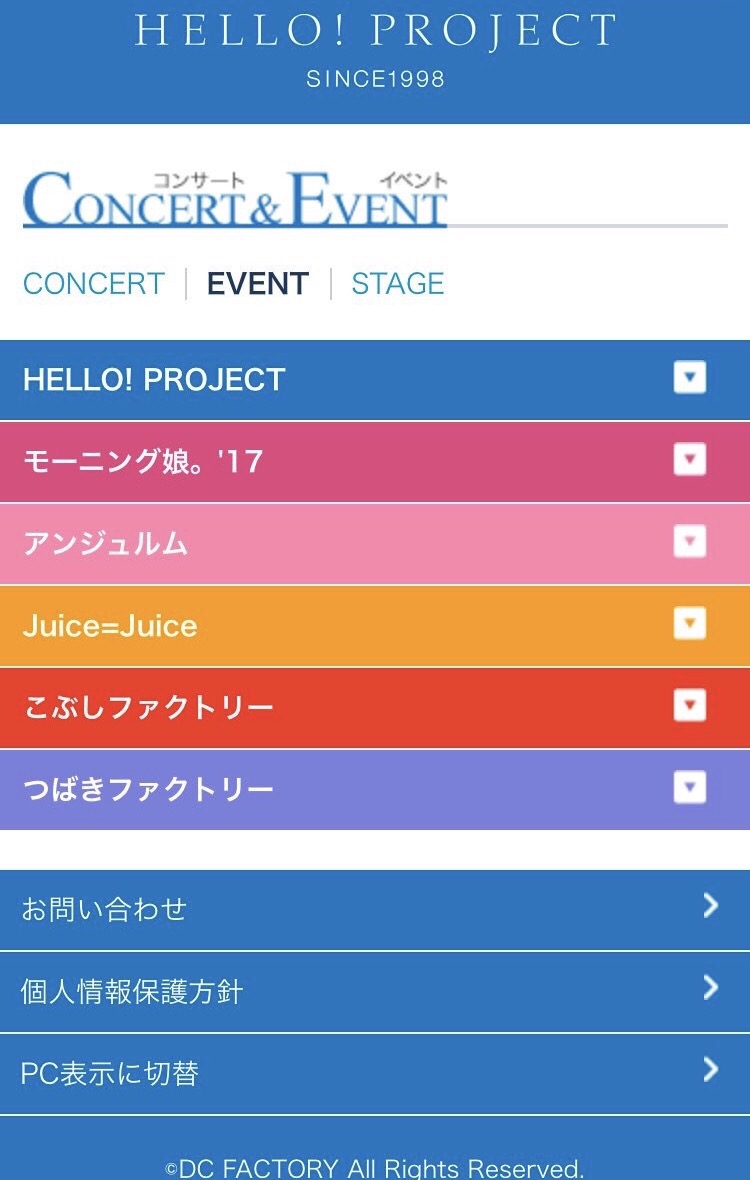Image resolution: width=750 pixels, height=1180 pixels.
Task: Open the お問い合わせ contact page
Action: 374,909
